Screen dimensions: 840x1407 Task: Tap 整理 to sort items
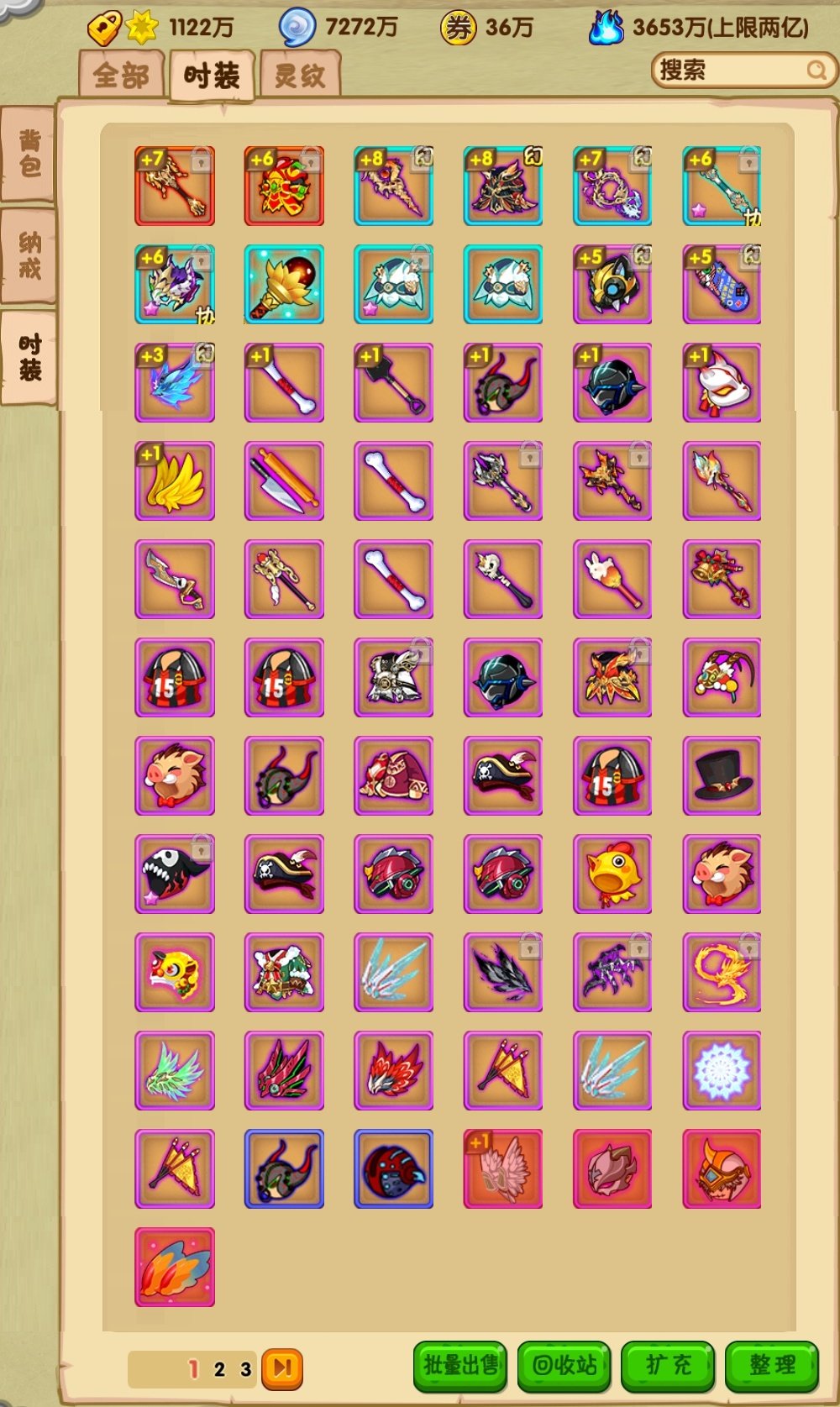(x=771, y=1365)
